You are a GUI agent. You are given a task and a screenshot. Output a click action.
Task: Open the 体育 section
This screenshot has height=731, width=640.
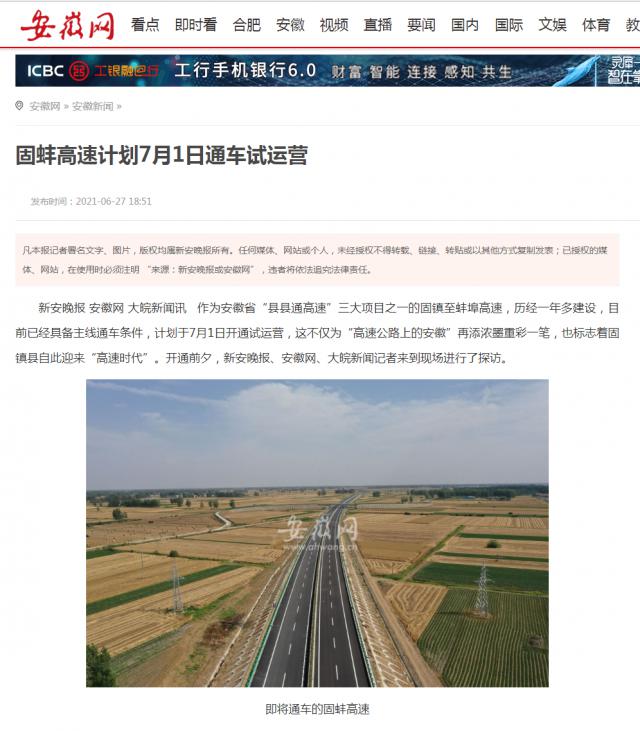596,25
